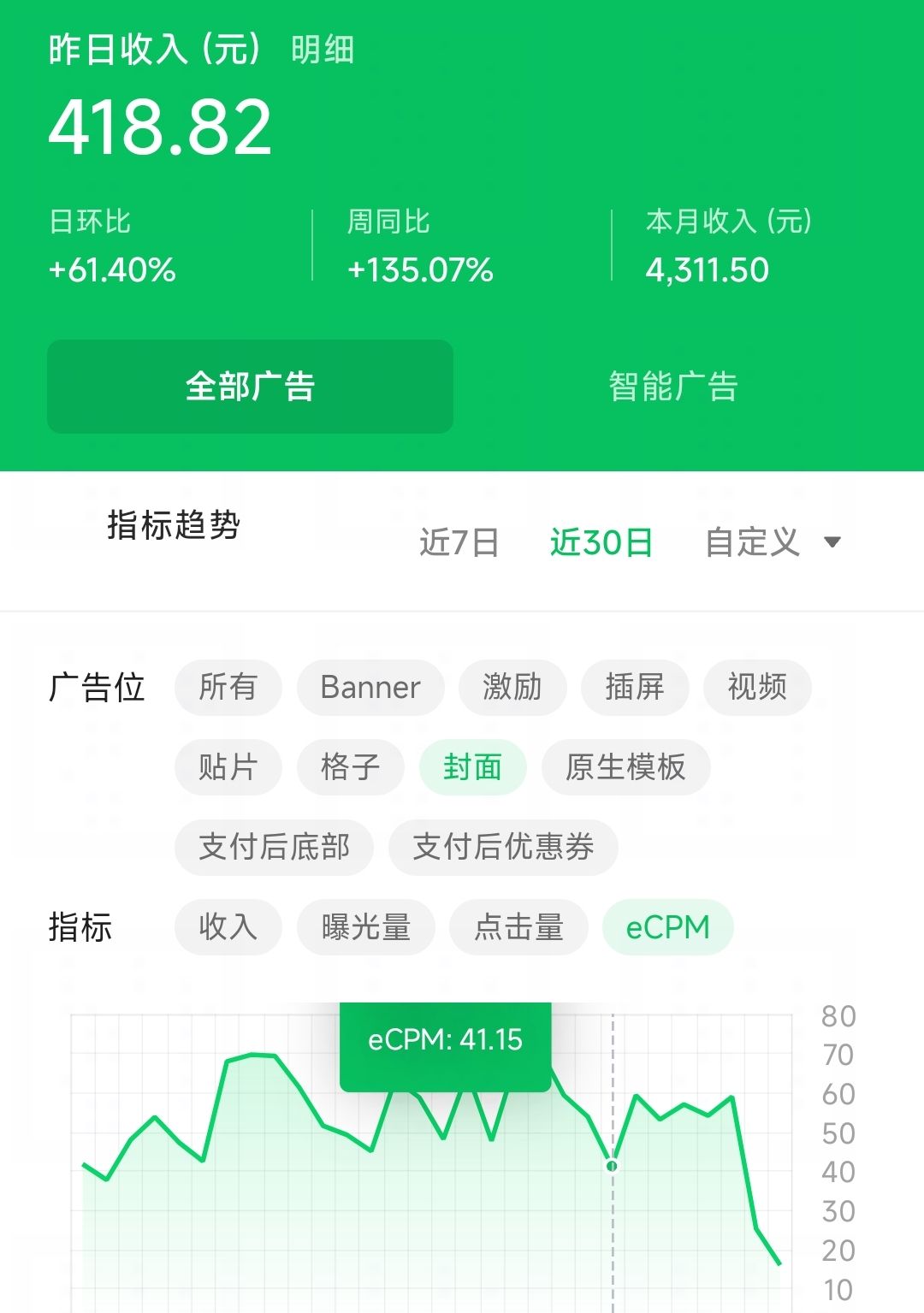
Task: Switch metric to 曝光量
Action: pyautogui.click(x=366, y=927)
